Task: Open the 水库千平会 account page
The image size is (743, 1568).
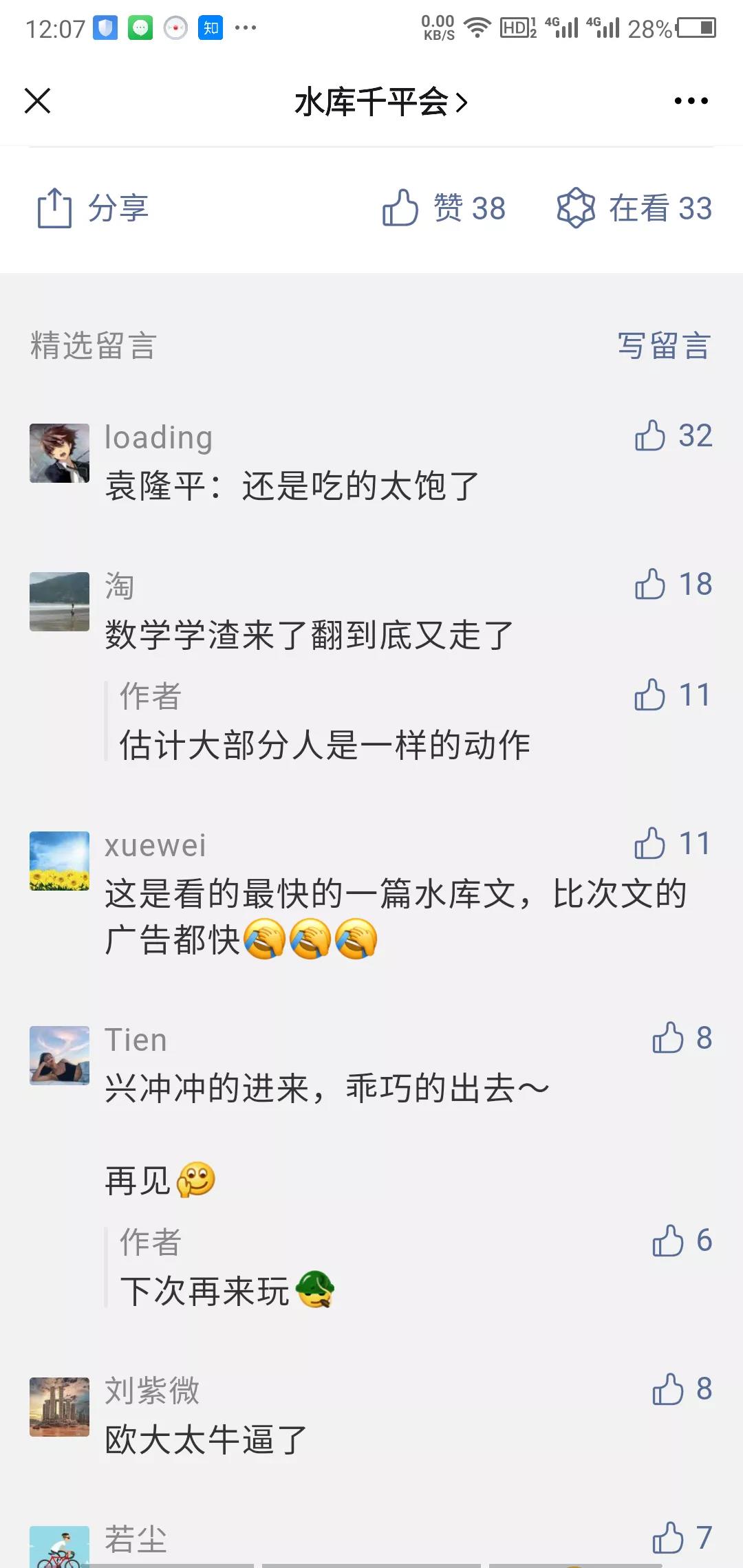Action: click(x=380, y=102)
